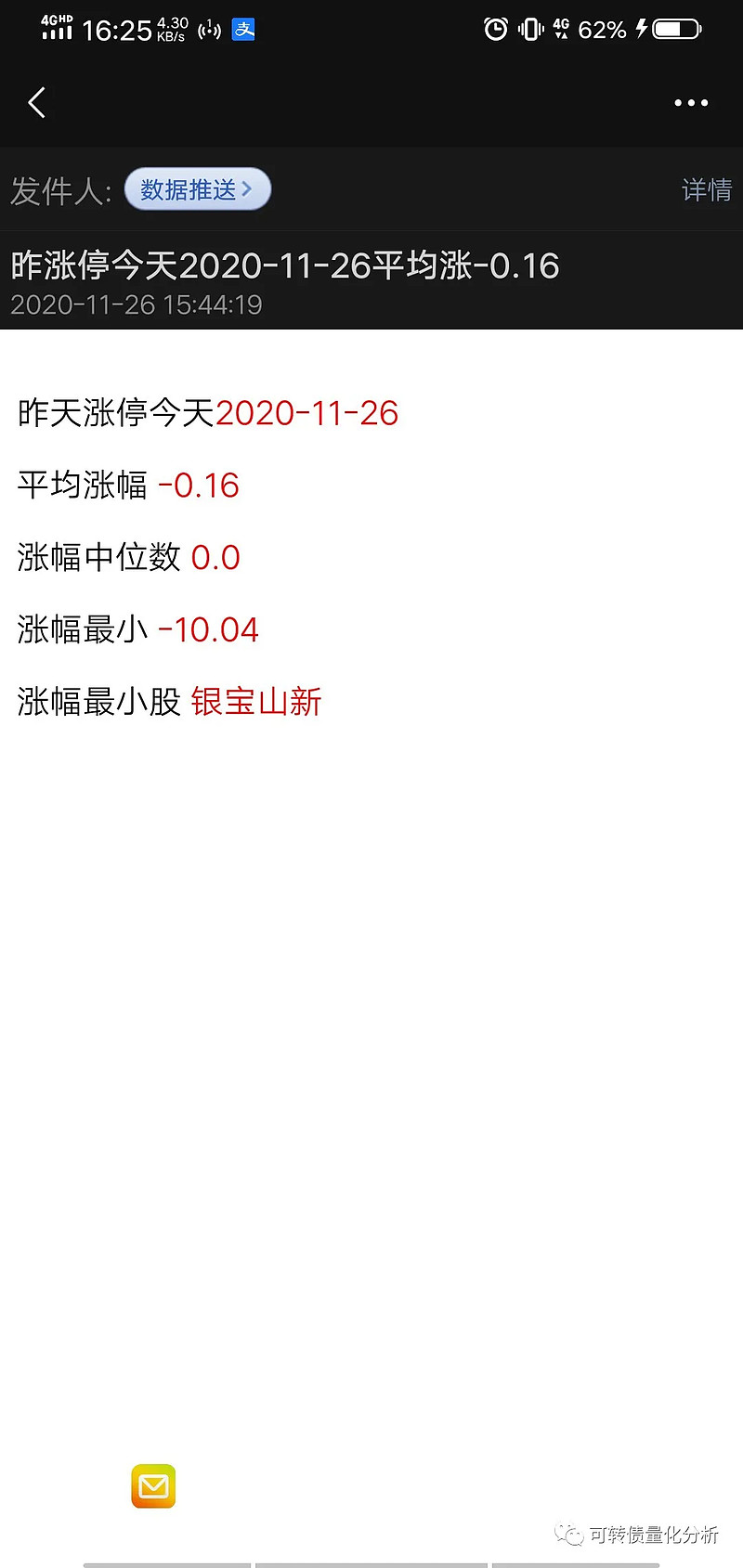
Task: Tap the alarm clock status bar icon
Action: [497, 29]
